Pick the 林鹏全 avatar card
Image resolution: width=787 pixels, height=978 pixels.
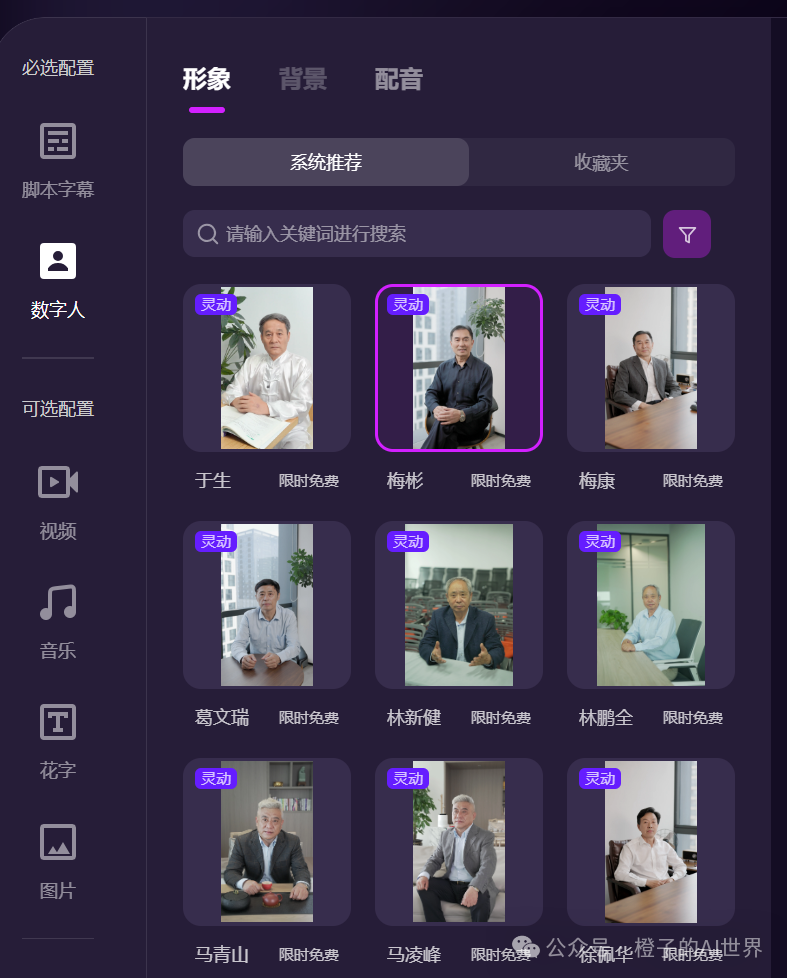point(651,605)
